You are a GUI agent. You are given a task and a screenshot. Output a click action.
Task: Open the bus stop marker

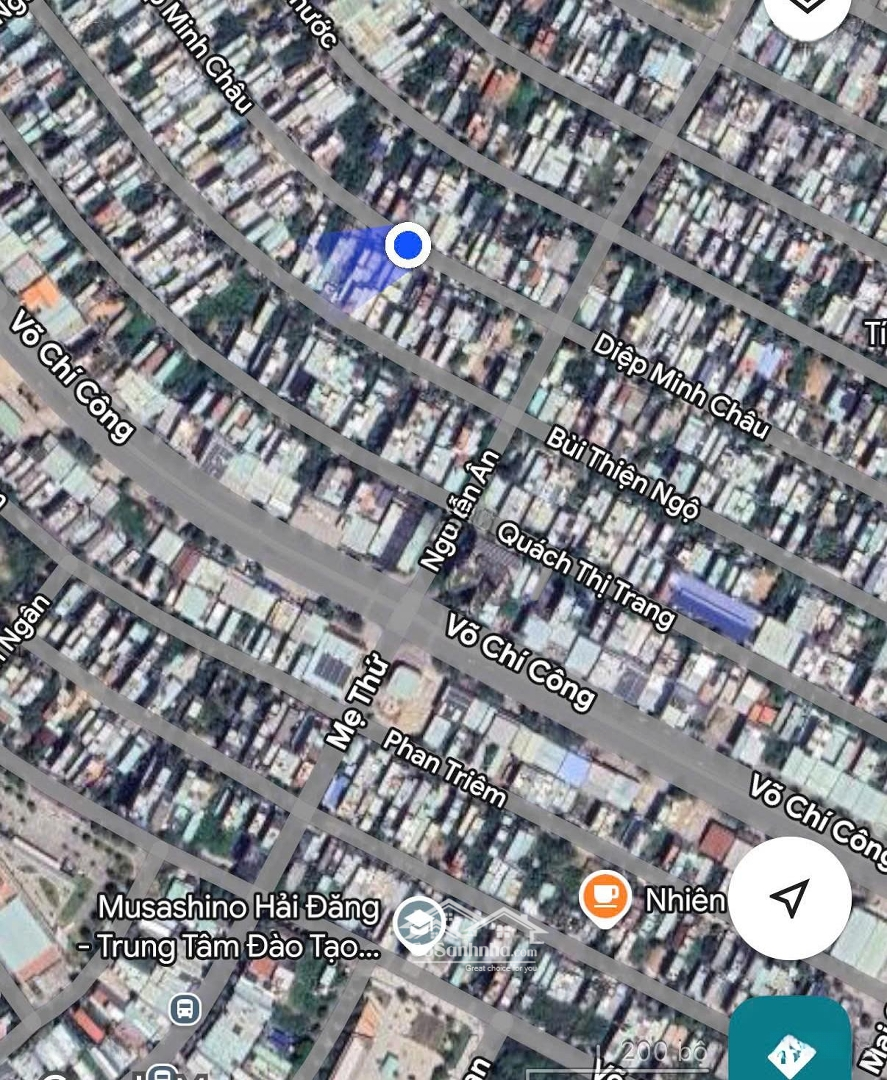coord(184,1007)
